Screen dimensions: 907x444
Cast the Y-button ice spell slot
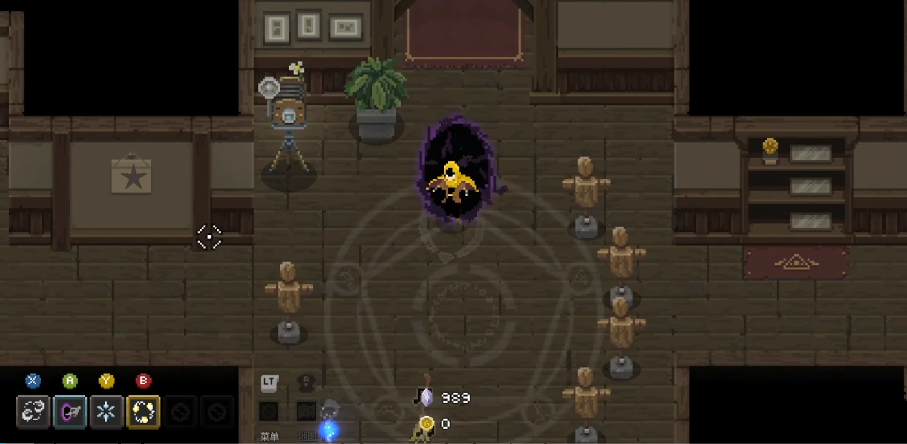[106, 411]
